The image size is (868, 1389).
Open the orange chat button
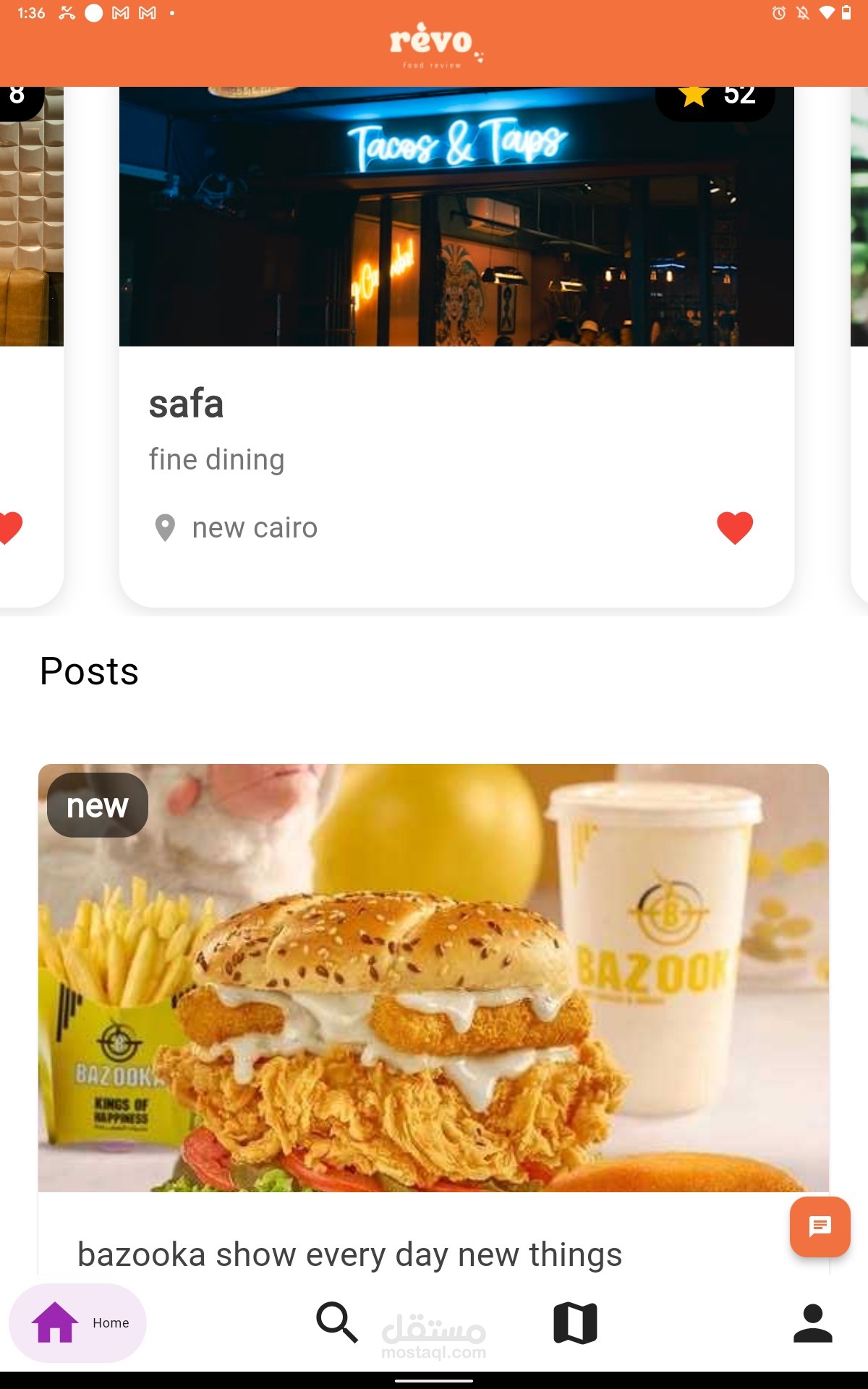(820, 1227)
